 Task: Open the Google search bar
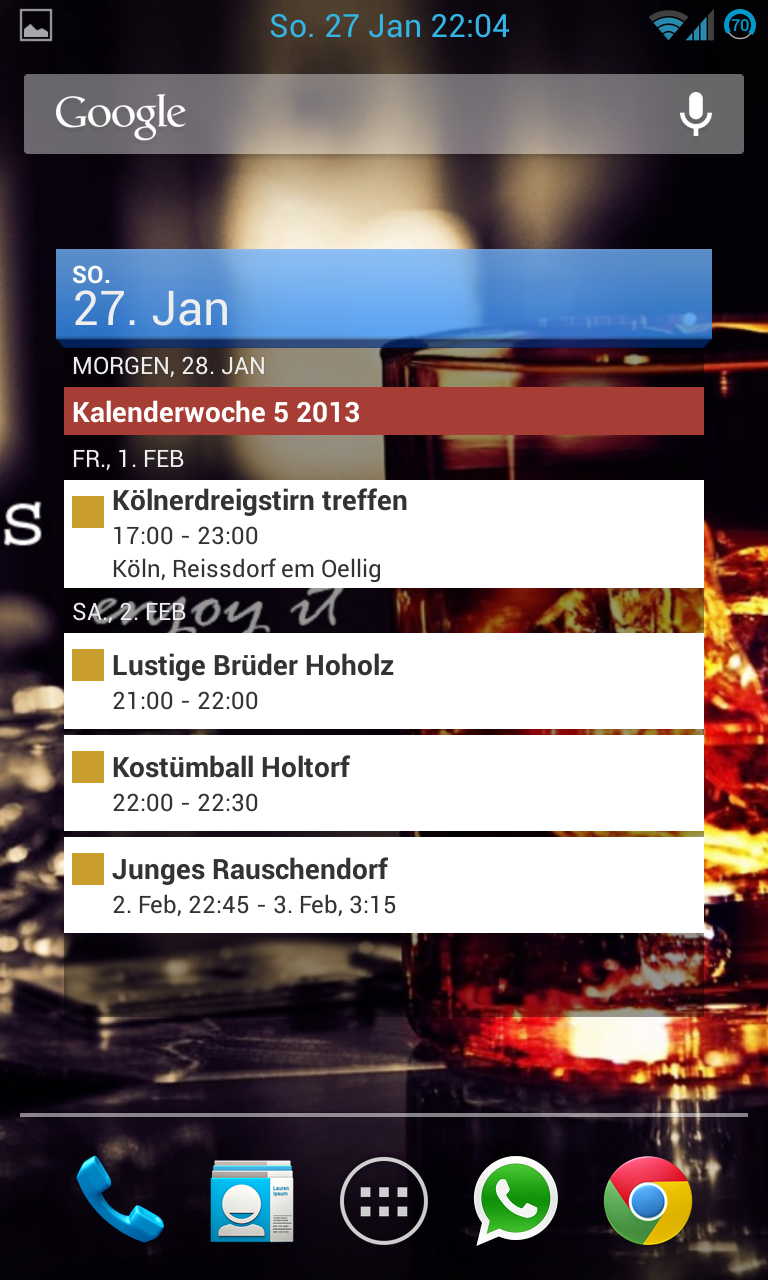click(384, 114)
